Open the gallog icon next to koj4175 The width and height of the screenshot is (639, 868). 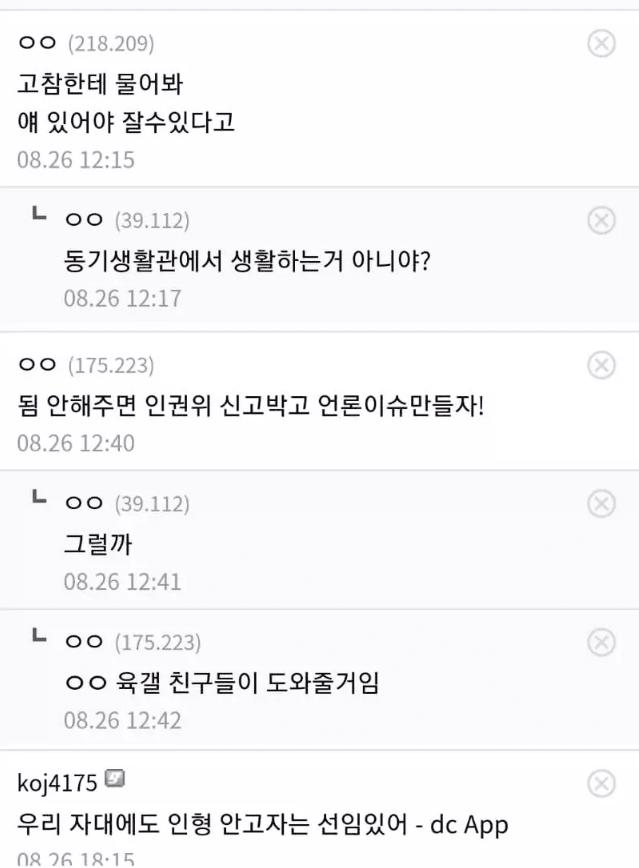(115, 778)
